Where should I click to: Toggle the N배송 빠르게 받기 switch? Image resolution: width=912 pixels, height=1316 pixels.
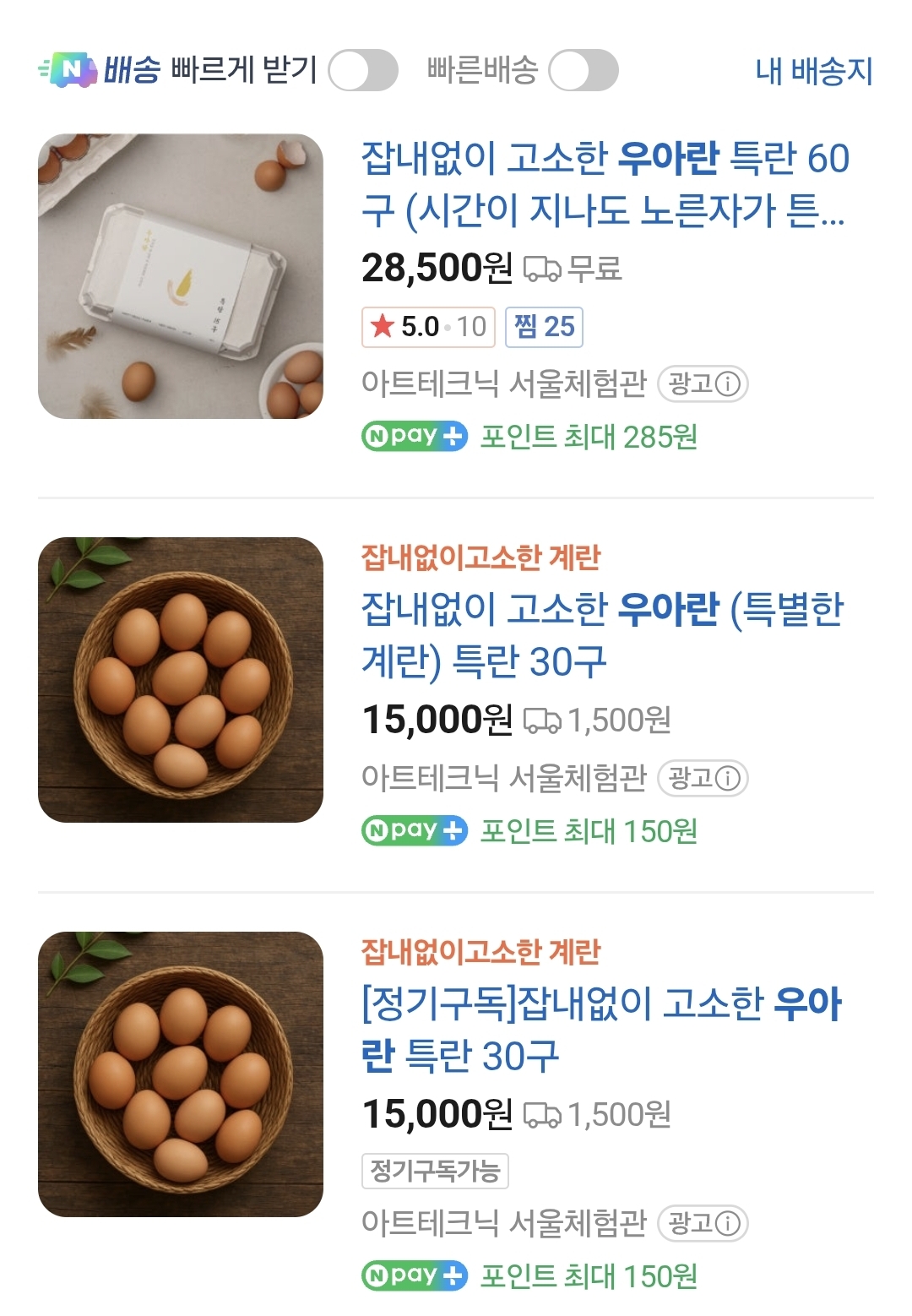pos(362,70)
